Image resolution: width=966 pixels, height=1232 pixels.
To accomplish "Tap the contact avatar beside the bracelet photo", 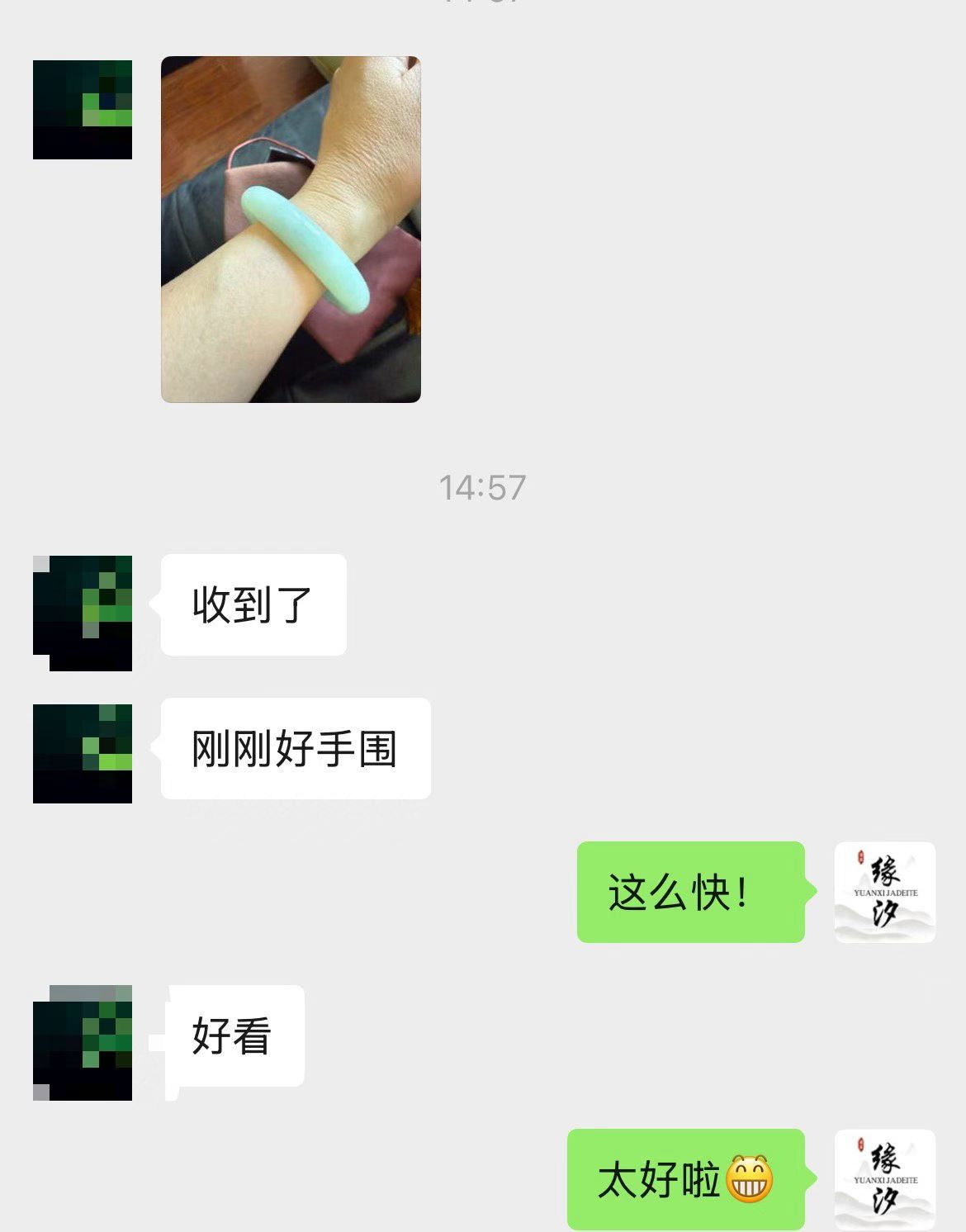I will tap(83, 109).
